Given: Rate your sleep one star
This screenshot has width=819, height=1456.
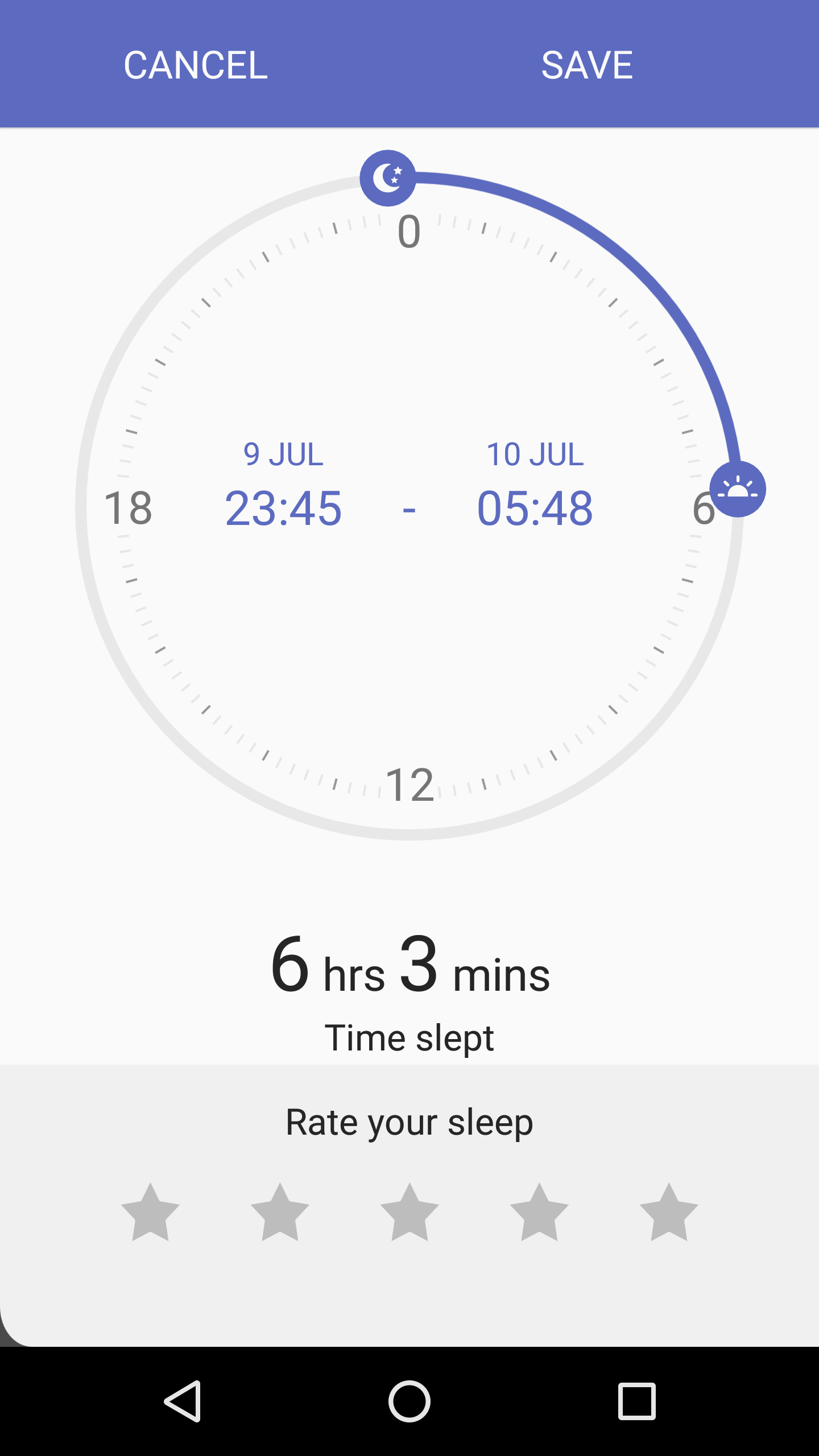Looking at the screenshot, I should tap(150, 1213).
